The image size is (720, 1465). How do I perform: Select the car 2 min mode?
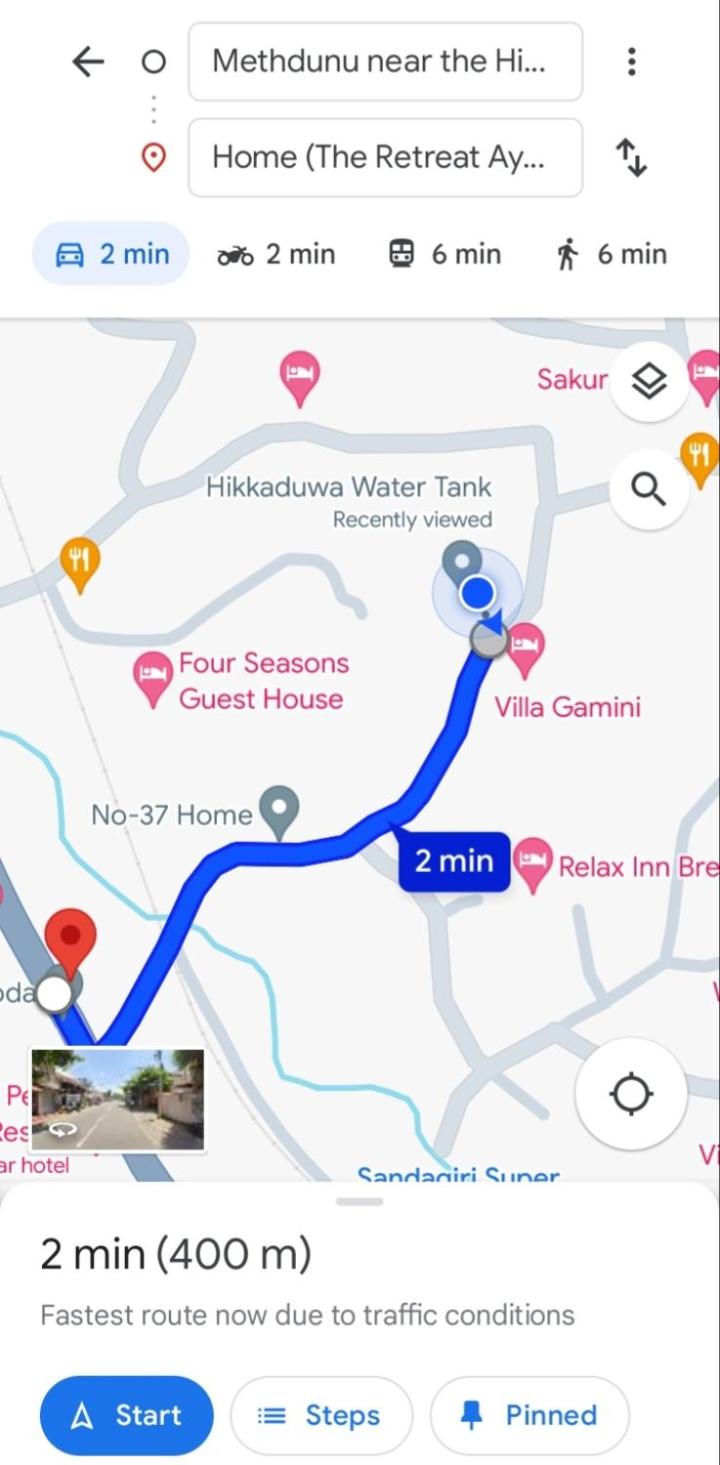[x=111, y=254]
